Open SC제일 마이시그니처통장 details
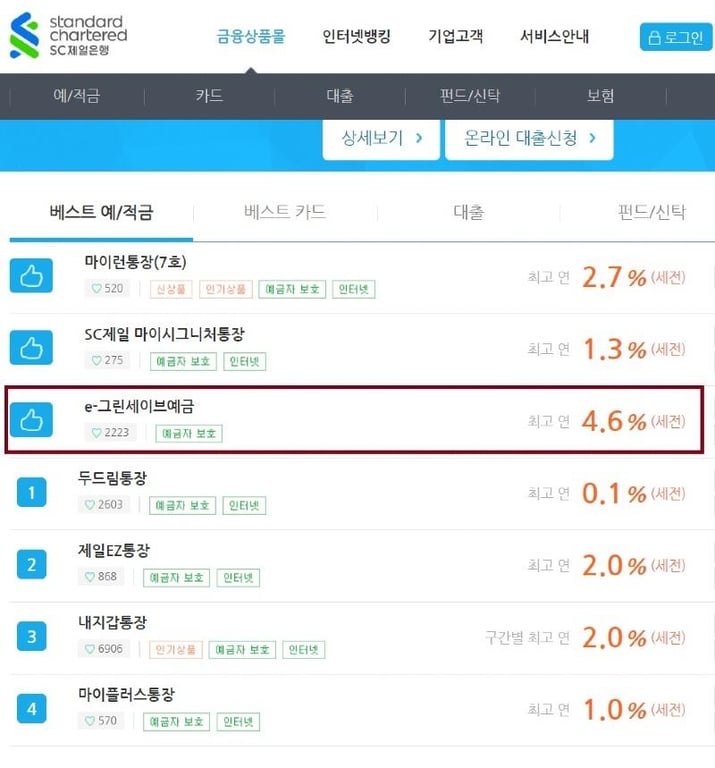715x768 pixels. click(164, 335)
